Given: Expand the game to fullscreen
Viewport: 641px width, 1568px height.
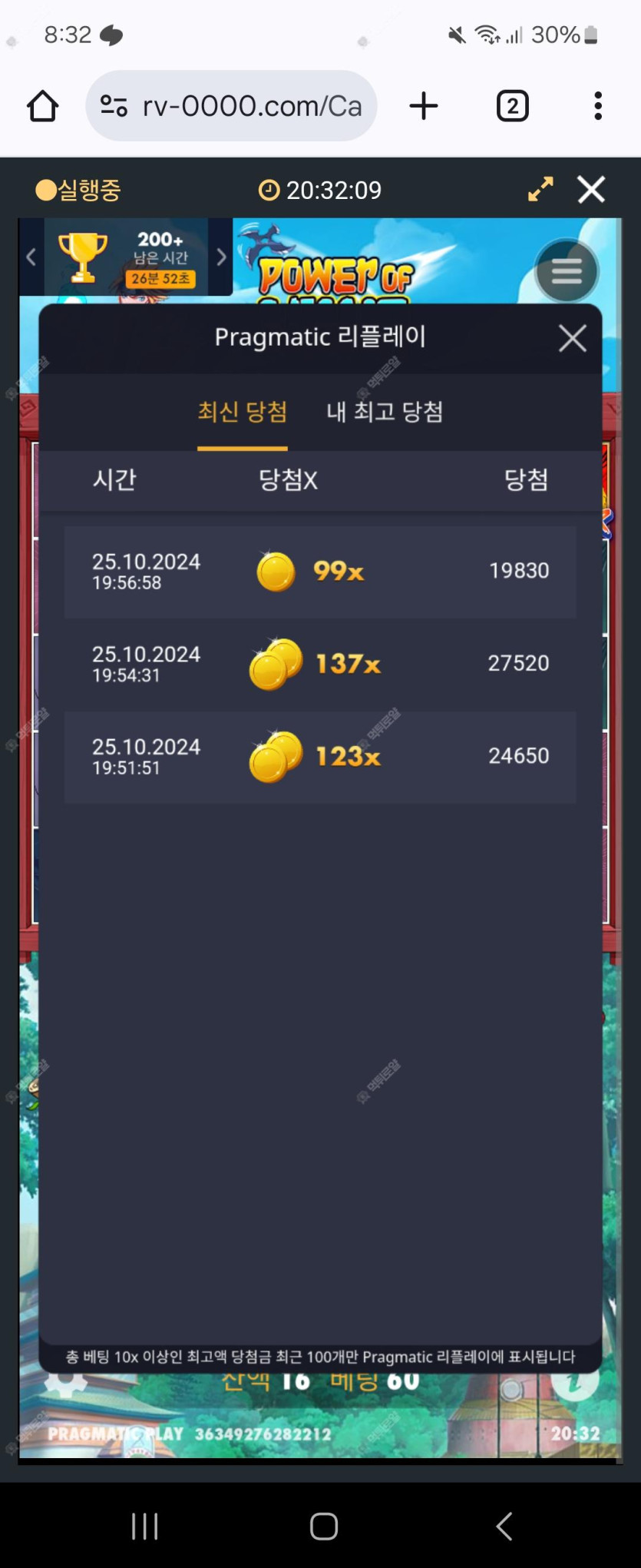Looking at the screenshot, I should tap(540, 189).
